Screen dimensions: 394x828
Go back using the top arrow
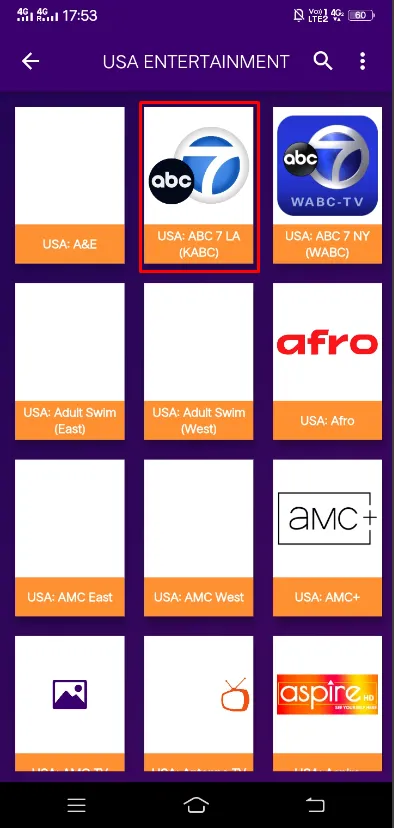click(x=30, y=62)
